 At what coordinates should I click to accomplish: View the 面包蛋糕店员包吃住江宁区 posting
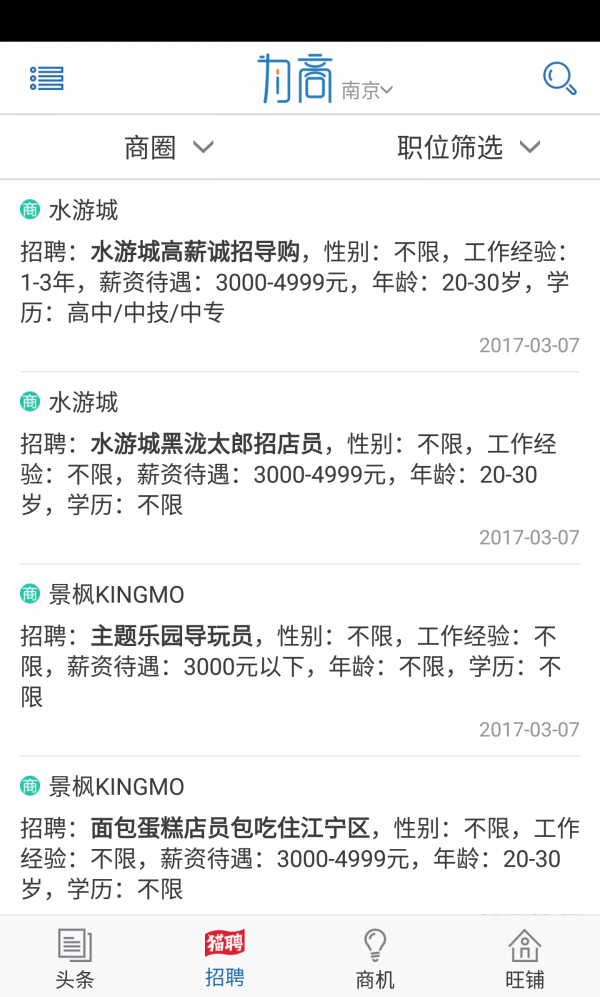300,837
